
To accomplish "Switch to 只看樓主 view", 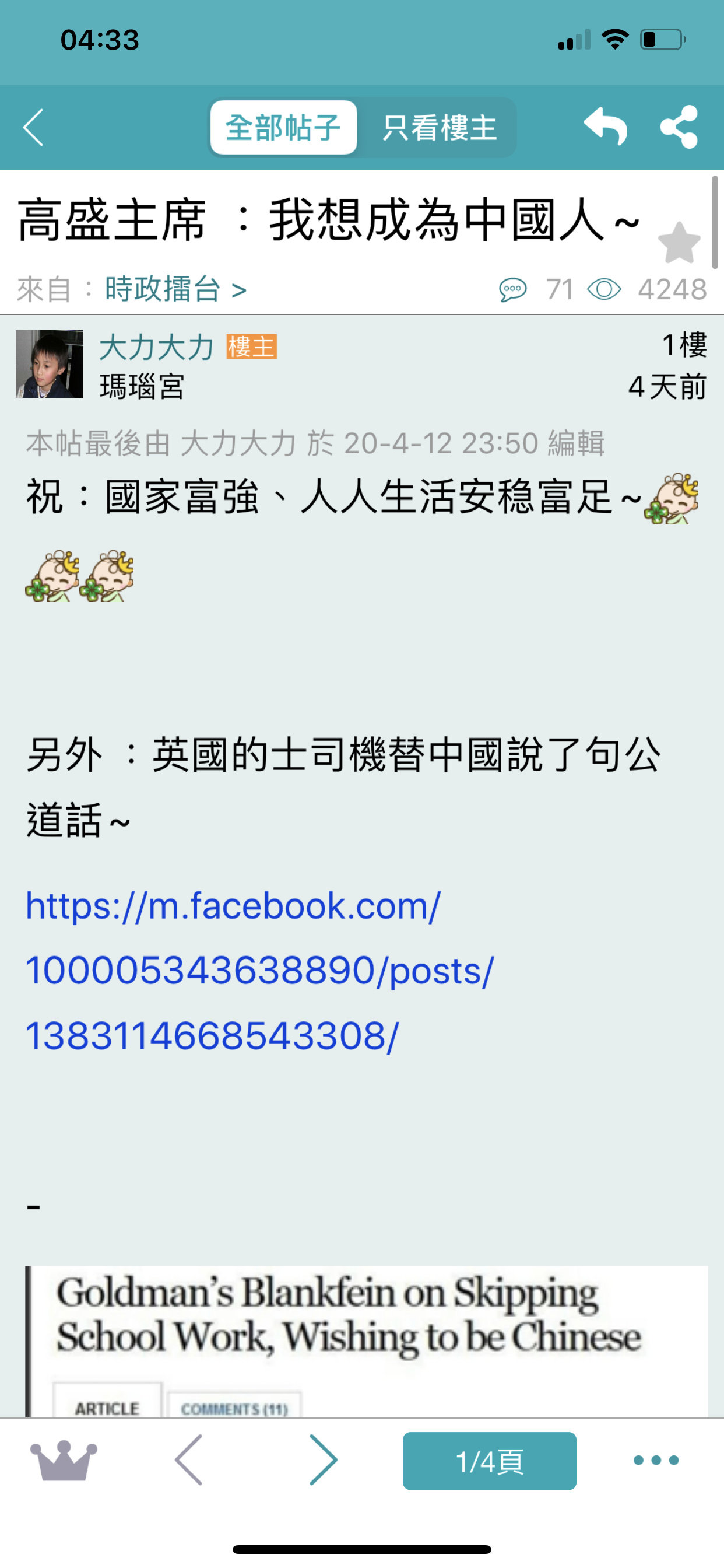I will 440,128.
